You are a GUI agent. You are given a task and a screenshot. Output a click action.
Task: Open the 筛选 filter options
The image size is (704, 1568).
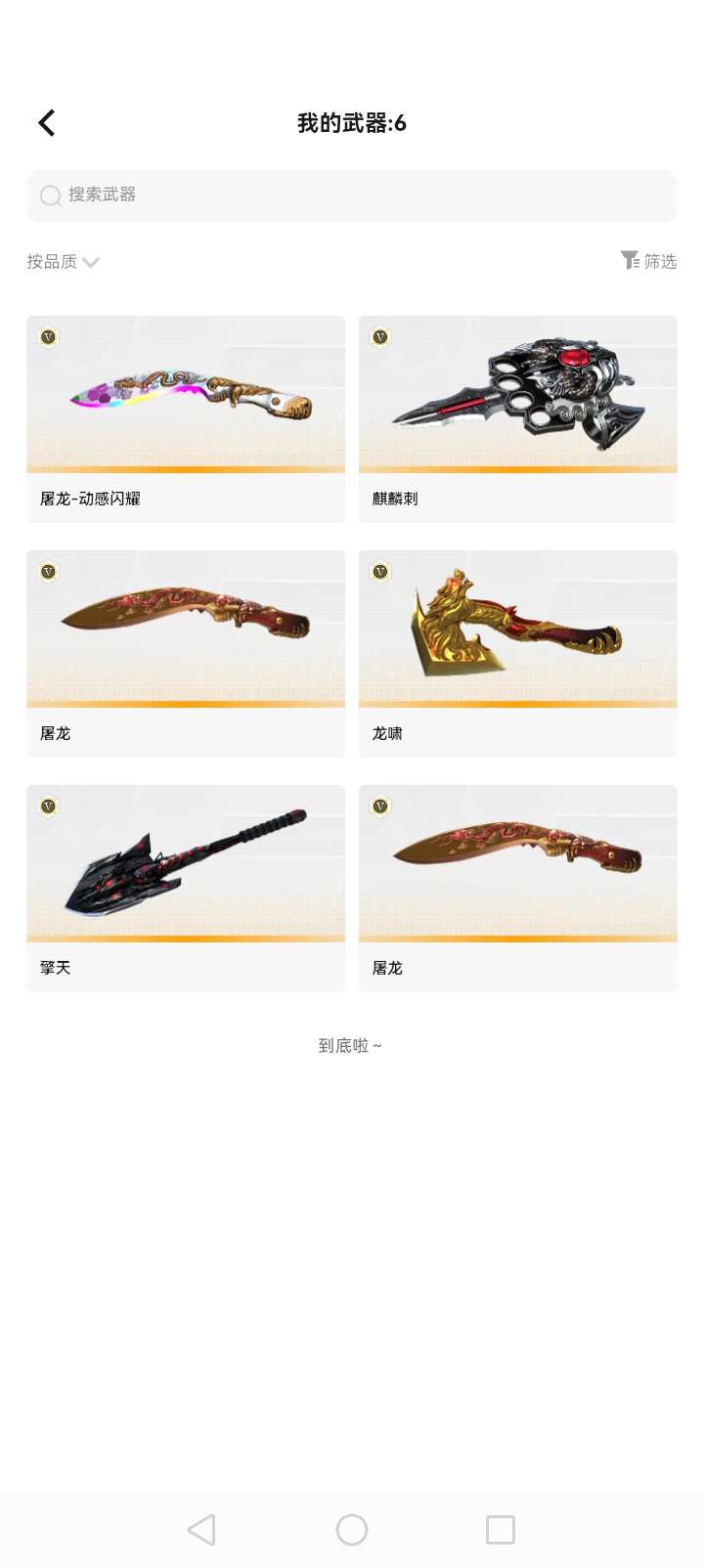[x=649, y=261]
